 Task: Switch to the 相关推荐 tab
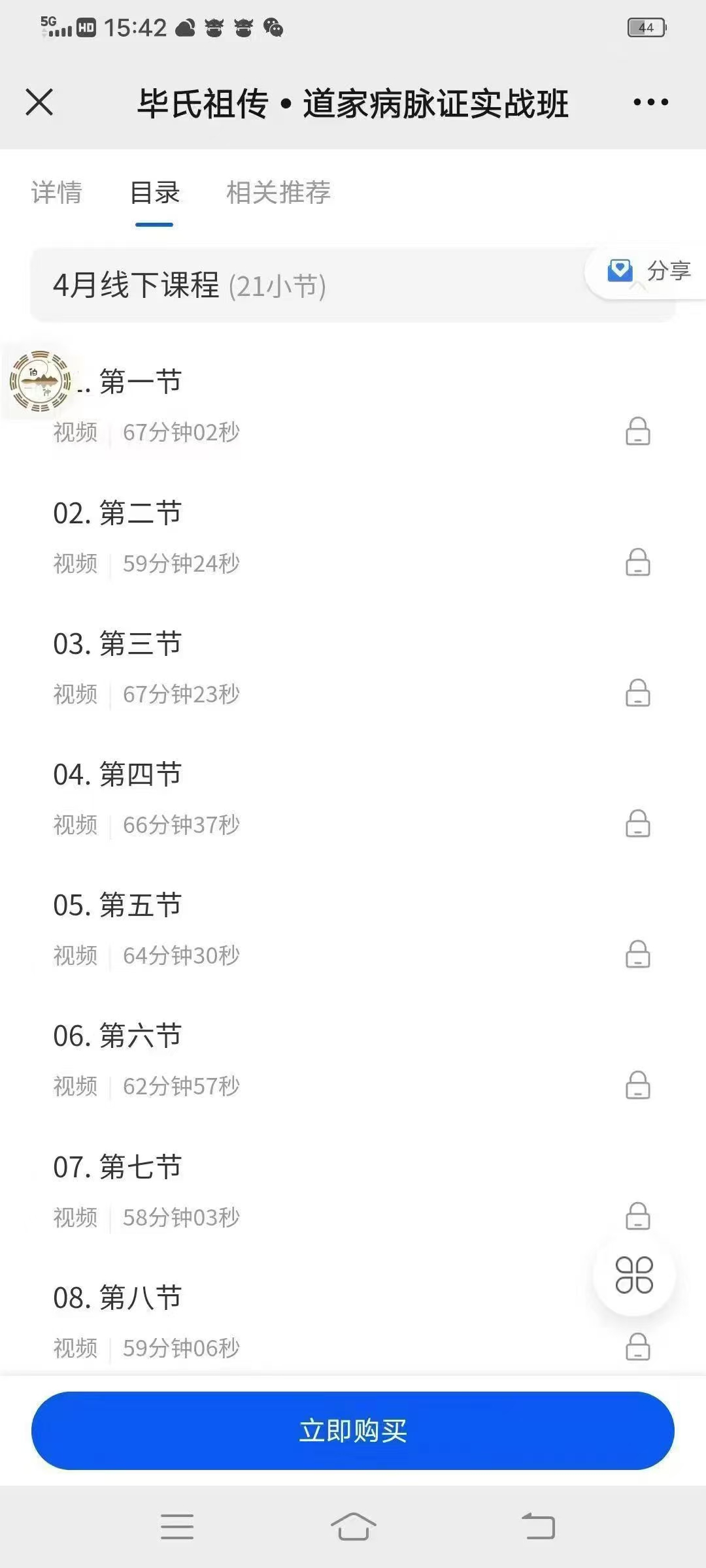tap(278, 193)
